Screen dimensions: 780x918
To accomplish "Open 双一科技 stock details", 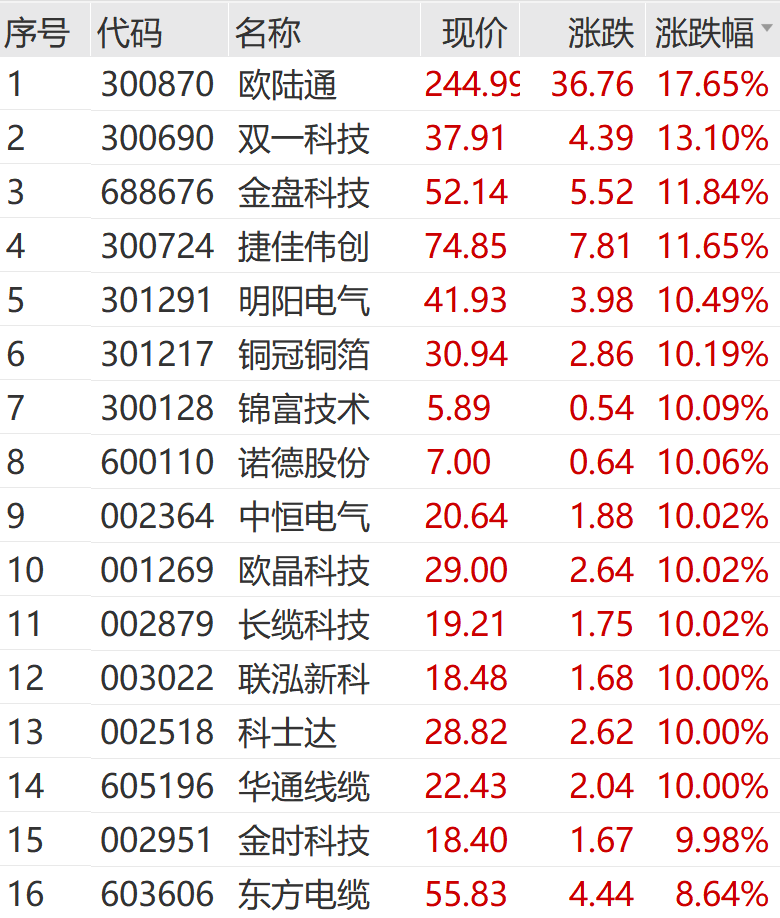I will (x=304, y=139).
